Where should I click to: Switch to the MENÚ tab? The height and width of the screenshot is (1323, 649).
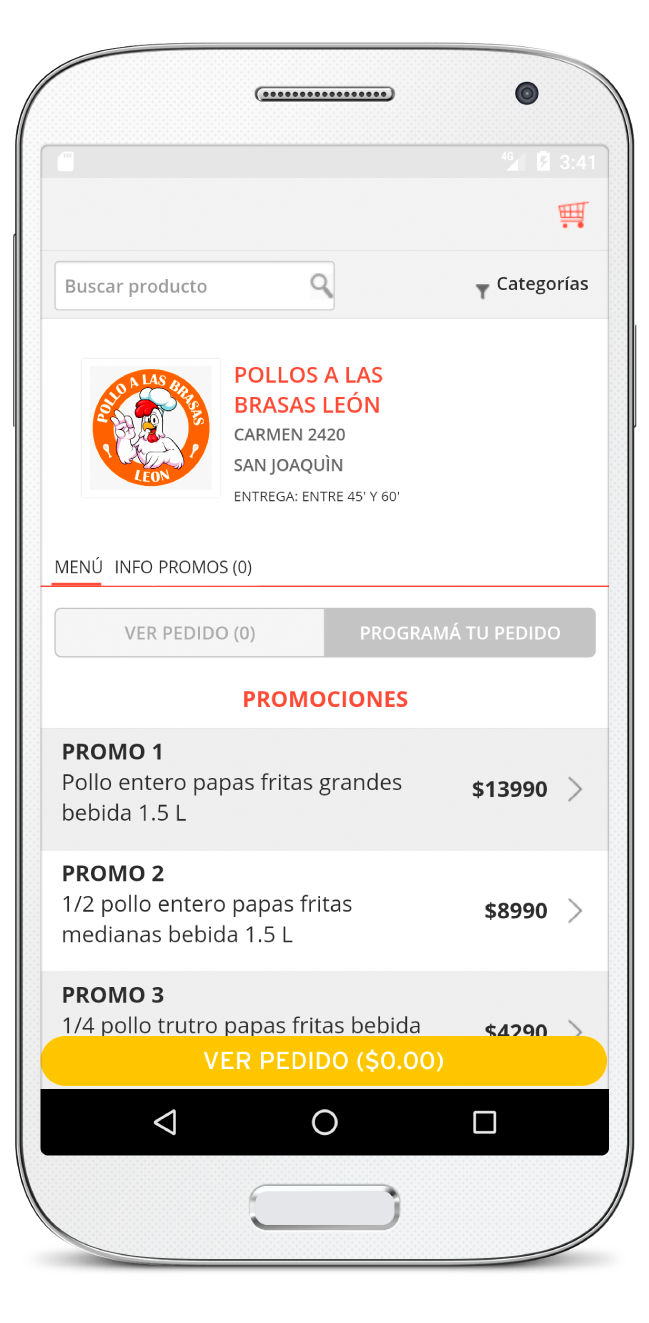click(x=78, y=567)
